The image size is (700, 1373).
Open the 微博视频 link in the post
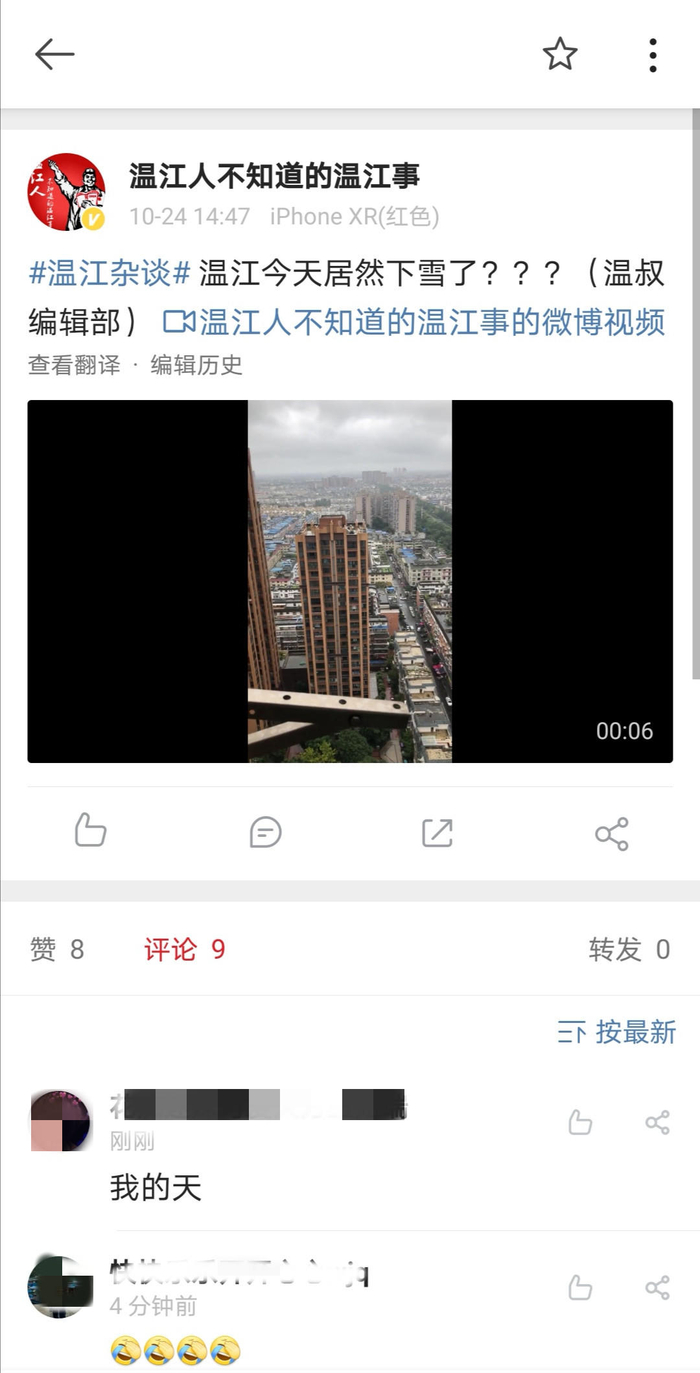tap(414, 322)
